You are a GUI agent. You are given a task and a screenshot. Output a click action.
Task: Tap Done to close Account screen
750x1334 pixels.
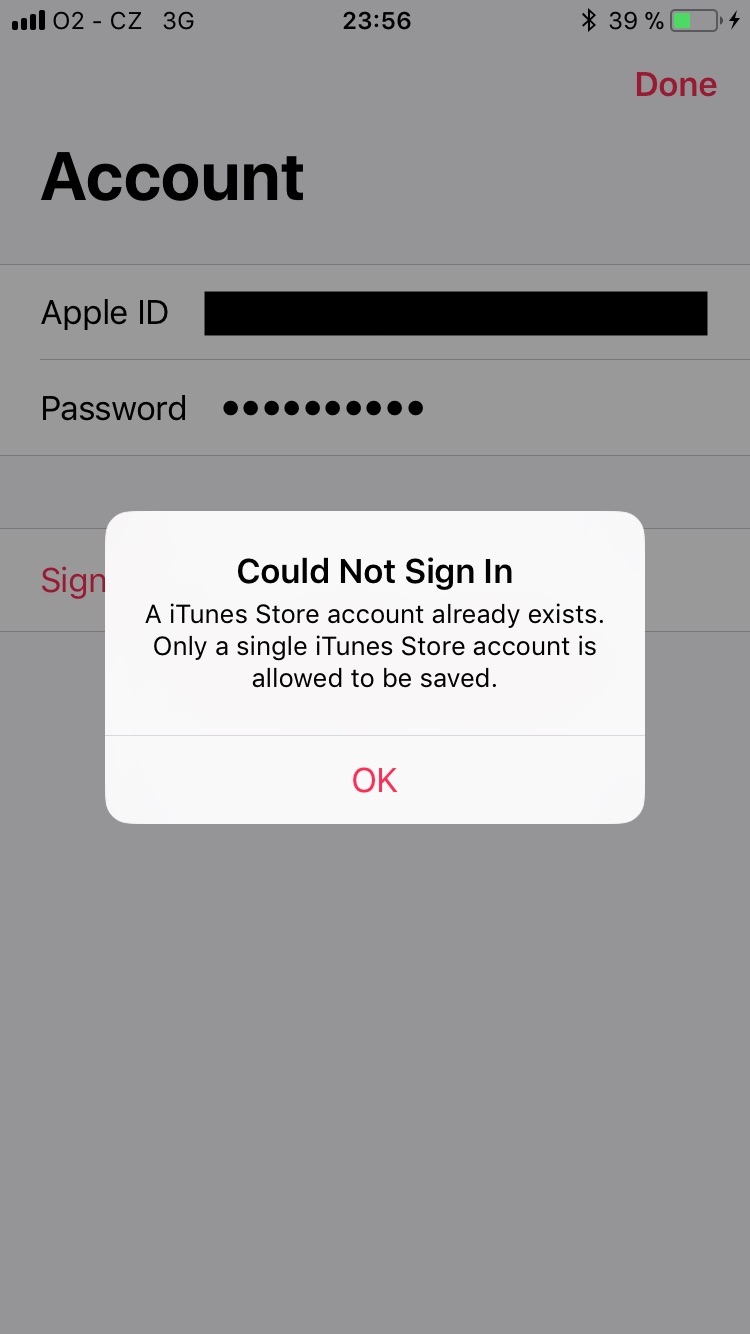pyautogui.click(x=675, y=85)
